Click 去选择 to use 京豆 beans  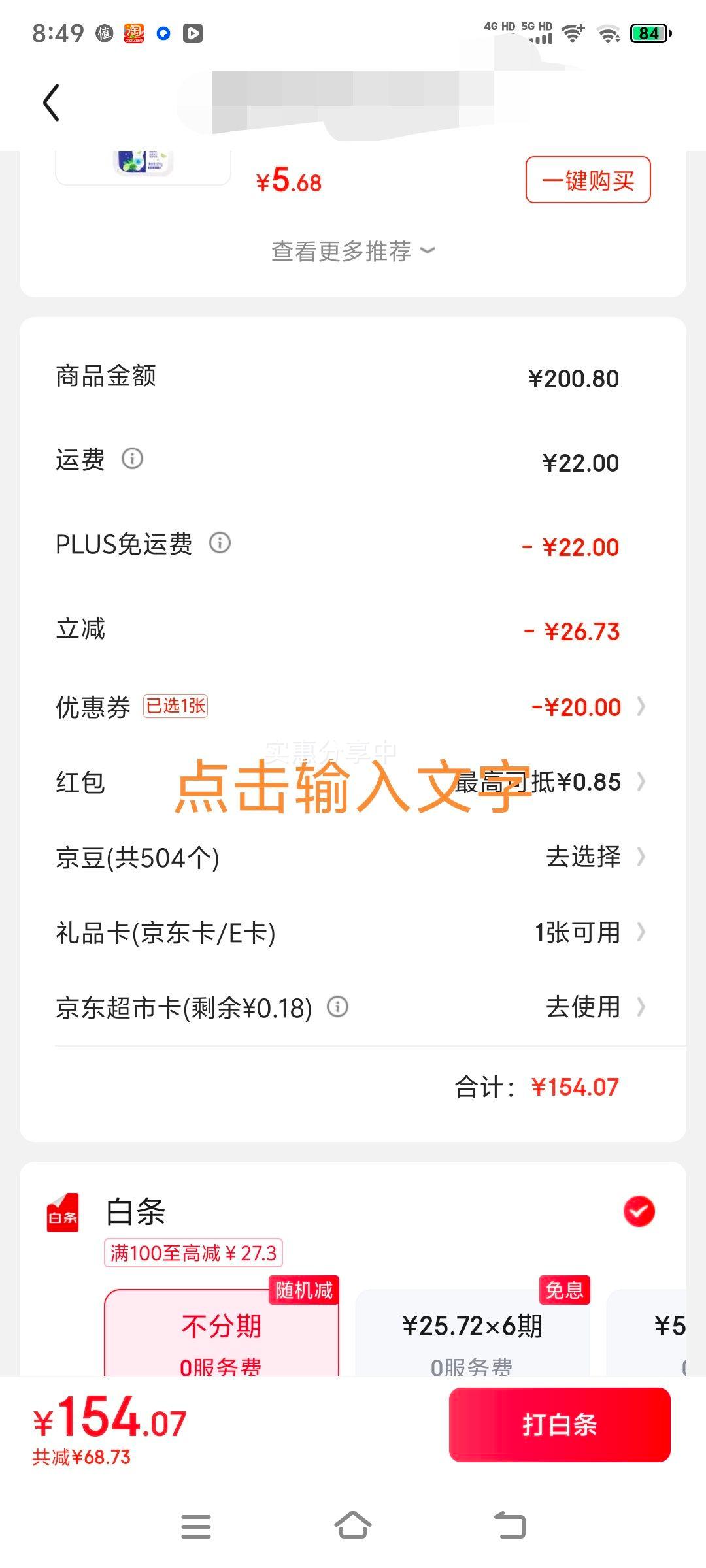tap(584, 857)
